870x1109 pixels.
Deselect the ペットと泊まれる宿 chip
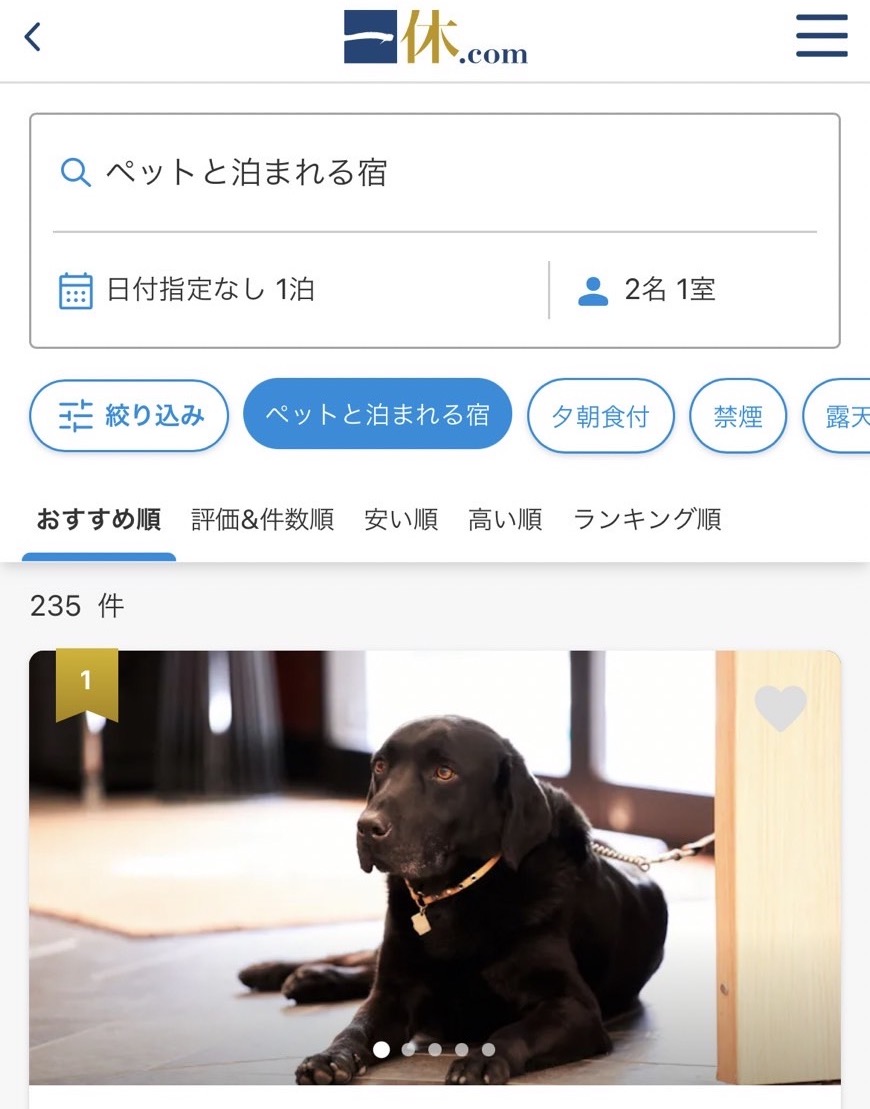[377, 414]
